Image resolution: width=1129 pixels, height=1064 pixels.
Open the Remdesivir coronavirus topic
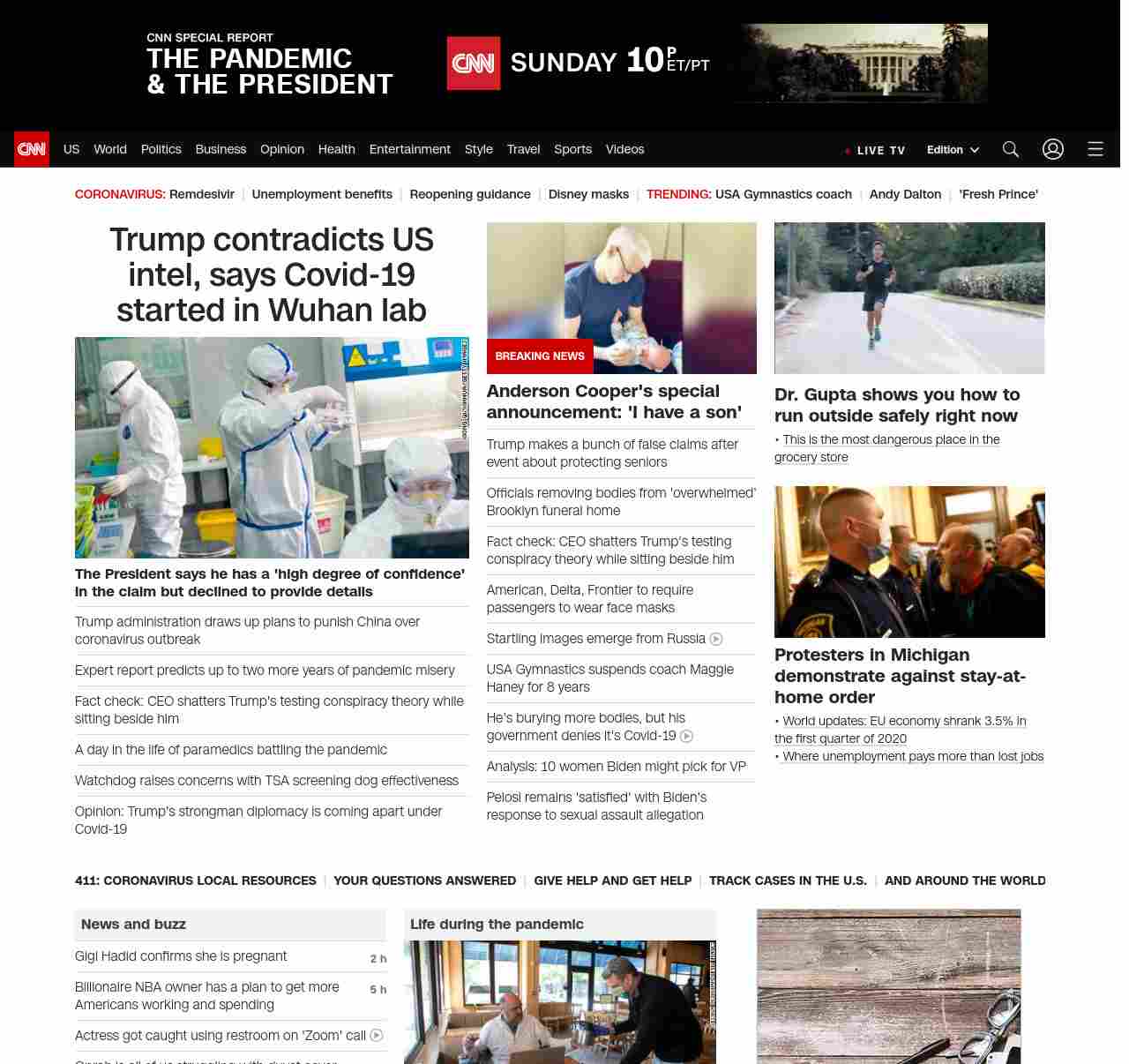pyautogui.click(x=201, y=194)
